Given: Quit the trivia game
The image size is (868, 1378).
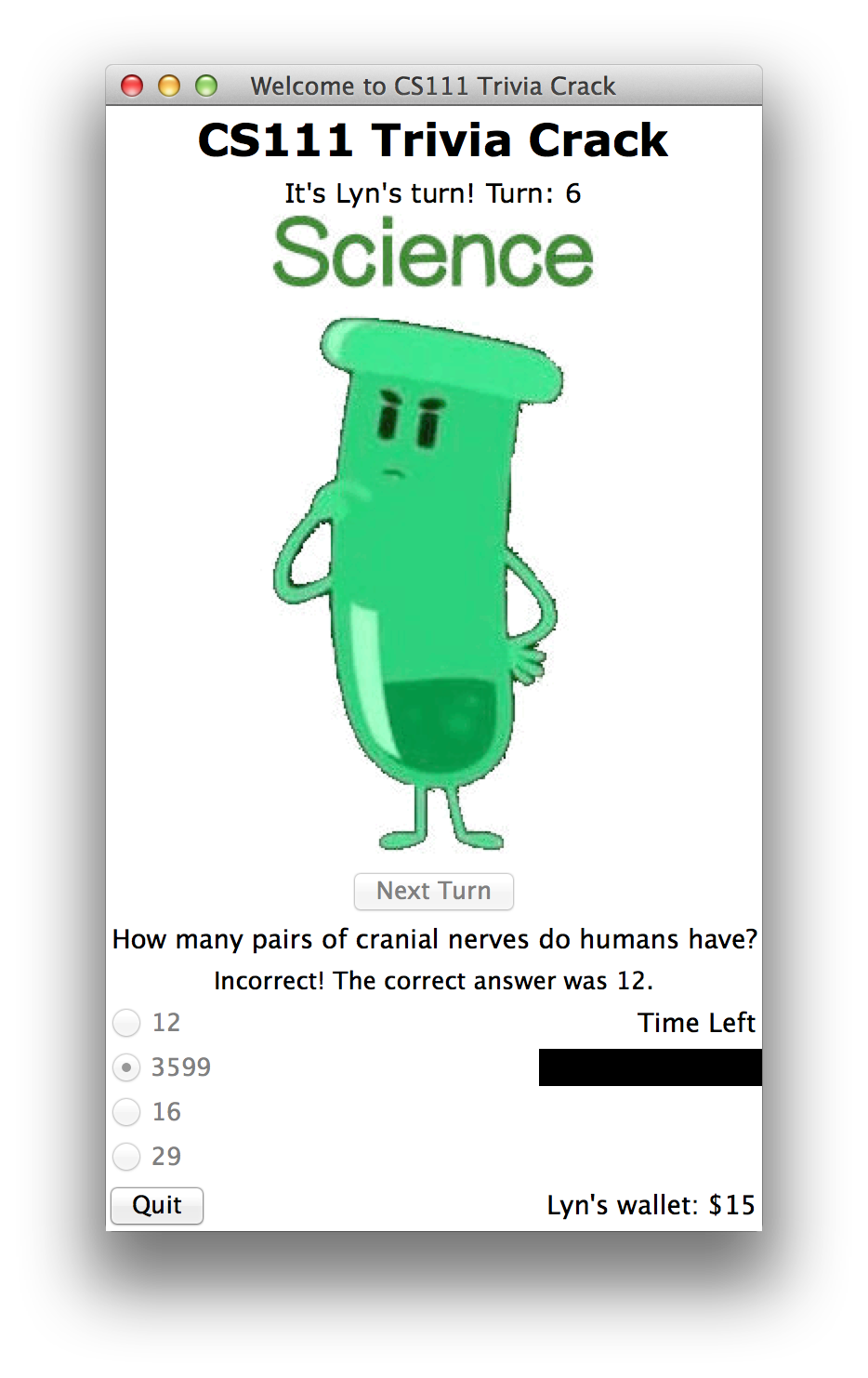Looking at the screenshot, I should [x=156, y=1205].
